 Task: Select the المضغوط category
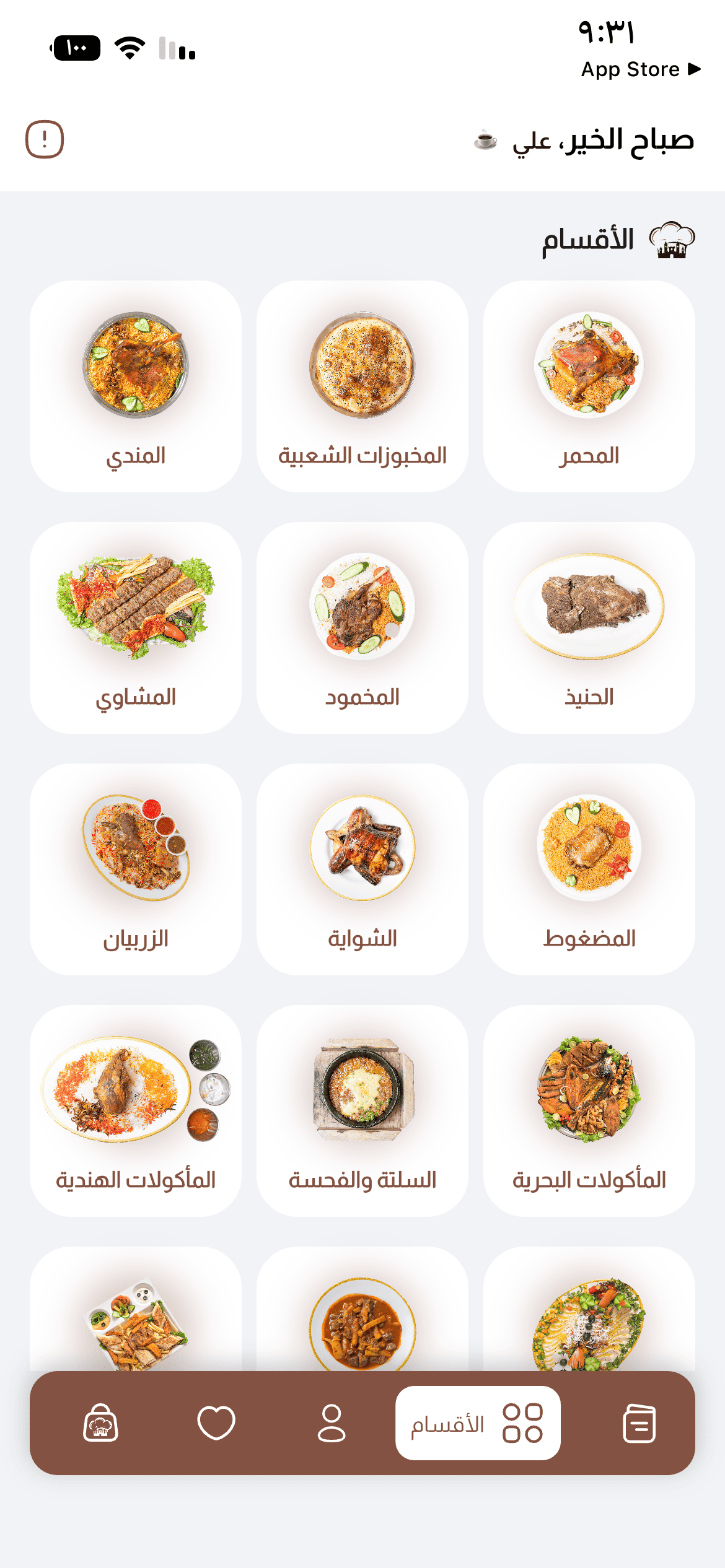pos(589,869)
